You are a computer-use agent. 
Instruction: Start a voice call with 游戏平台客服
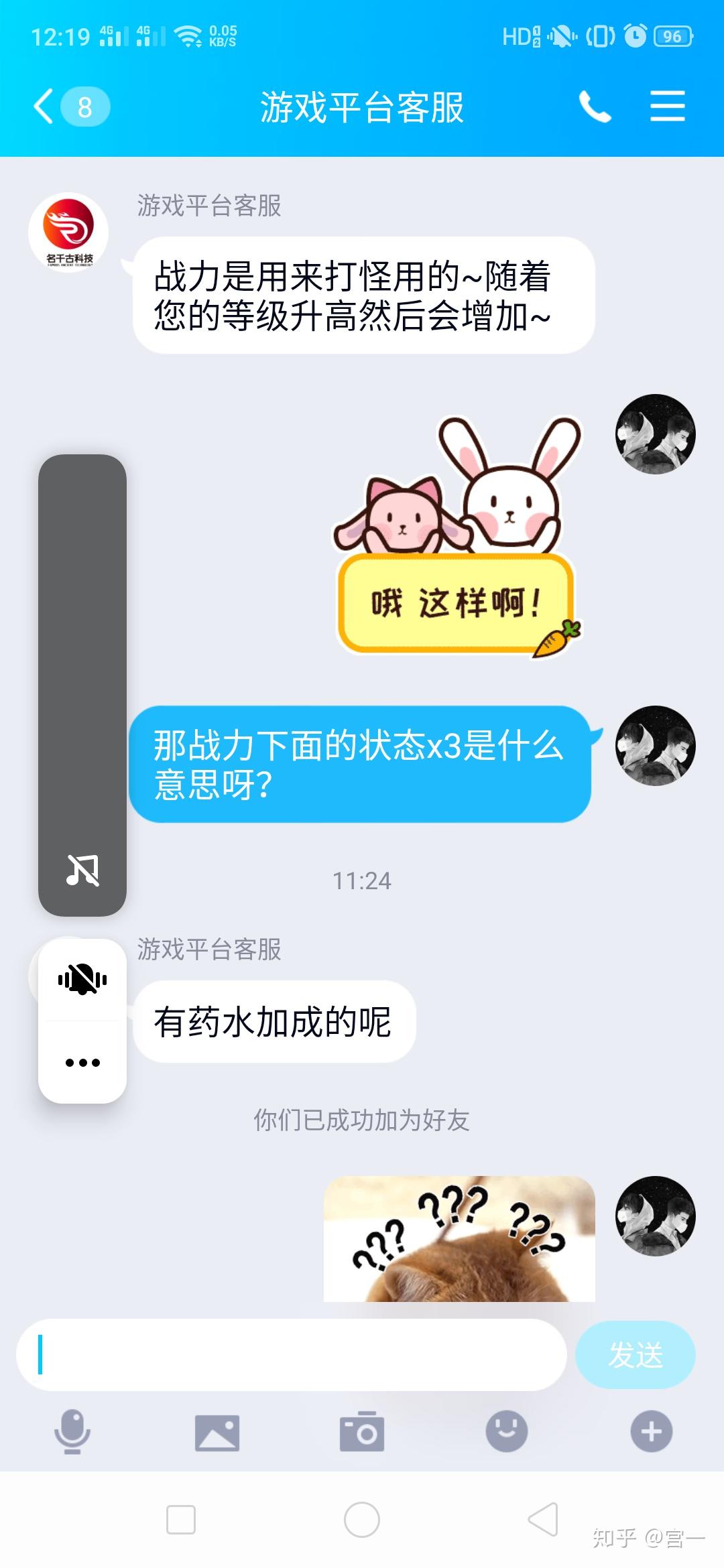(x=595, y=107)
